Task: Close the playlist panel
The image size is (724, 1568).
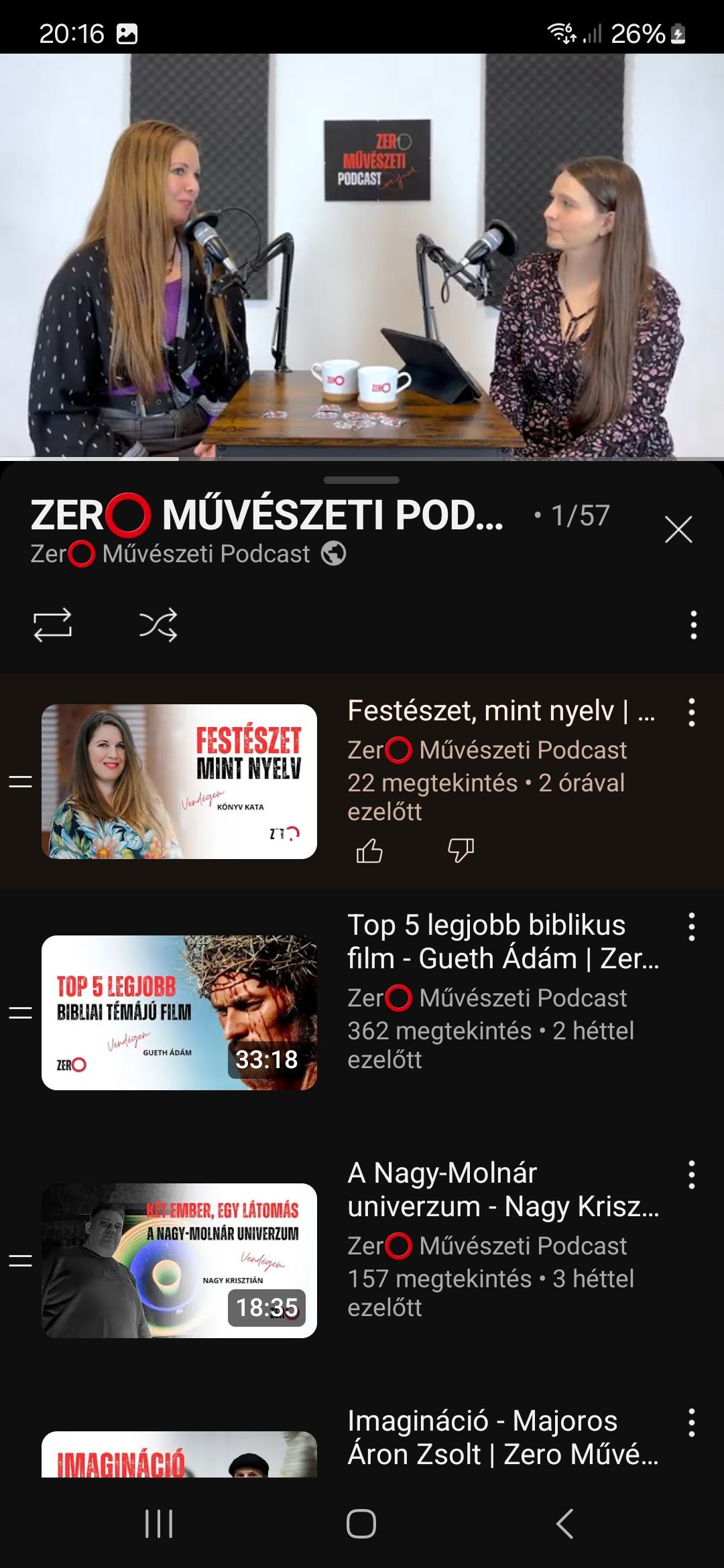Action: coord(678,530)
